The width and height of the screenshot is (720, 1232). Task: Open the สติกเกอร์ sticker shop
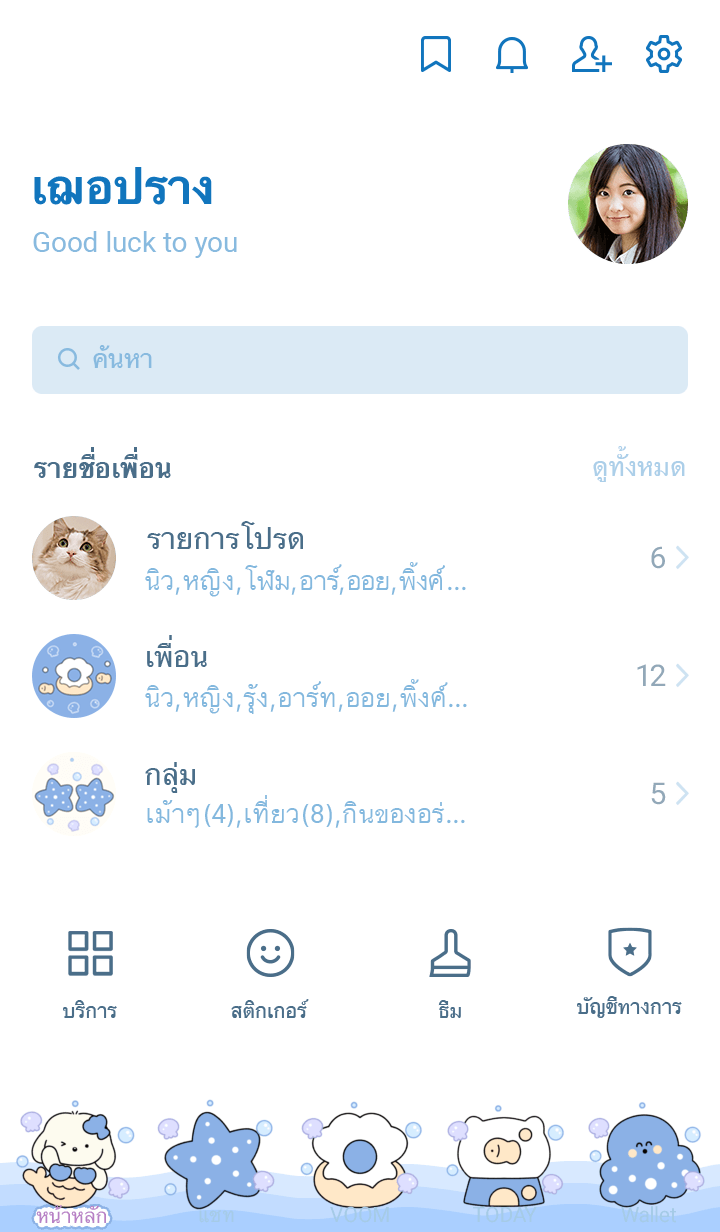point(270,974)
